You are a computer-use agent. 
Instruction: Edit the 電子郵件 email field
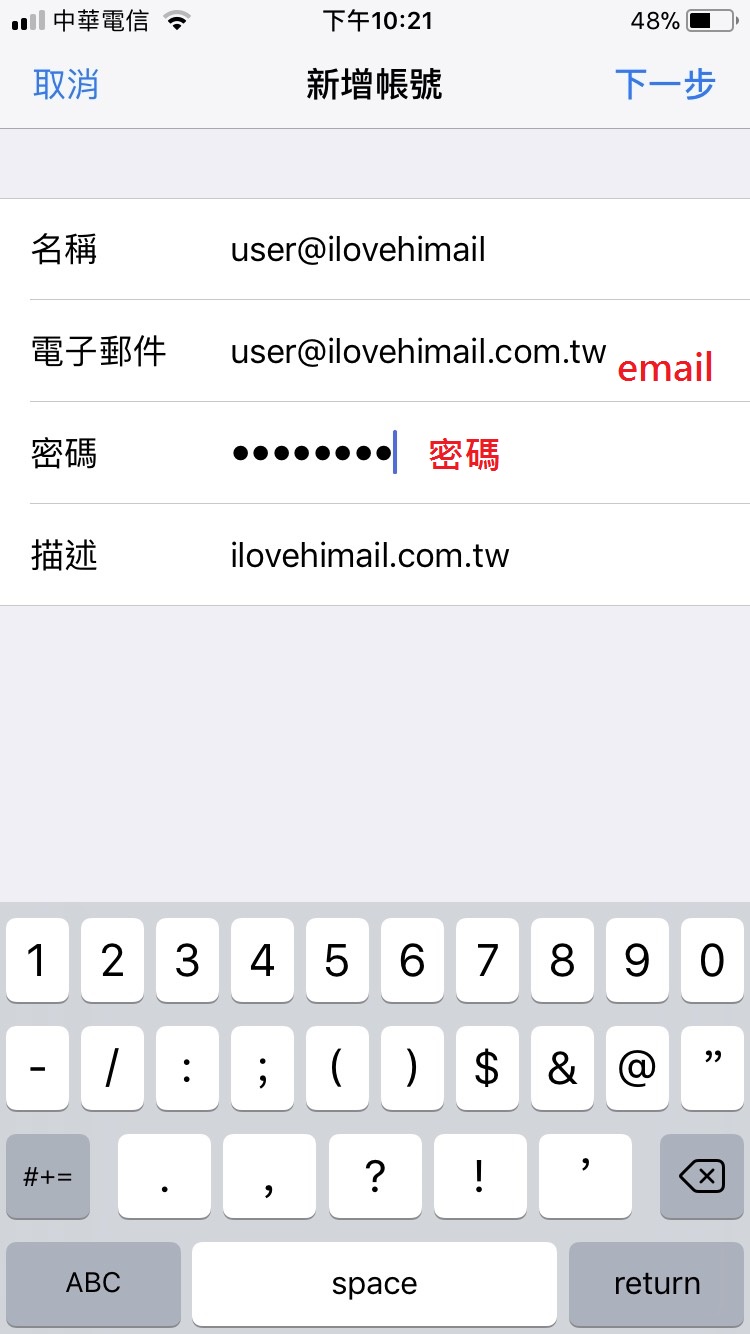point(375,351)
